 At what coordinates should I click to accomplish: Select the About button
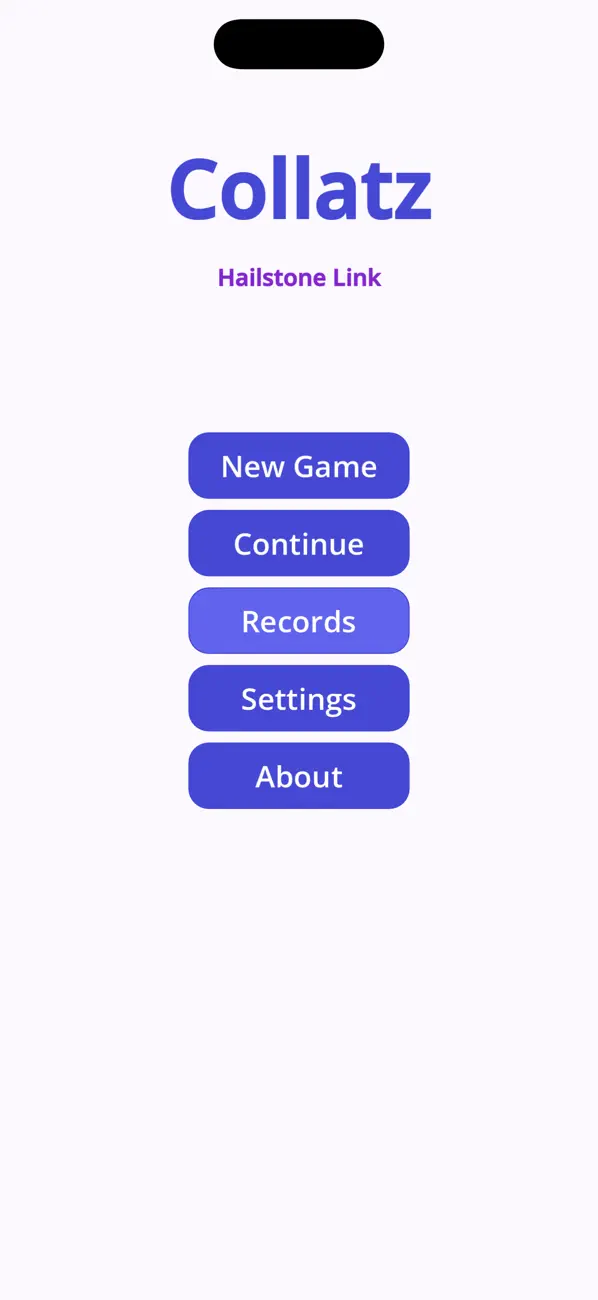tap(299, 776)
